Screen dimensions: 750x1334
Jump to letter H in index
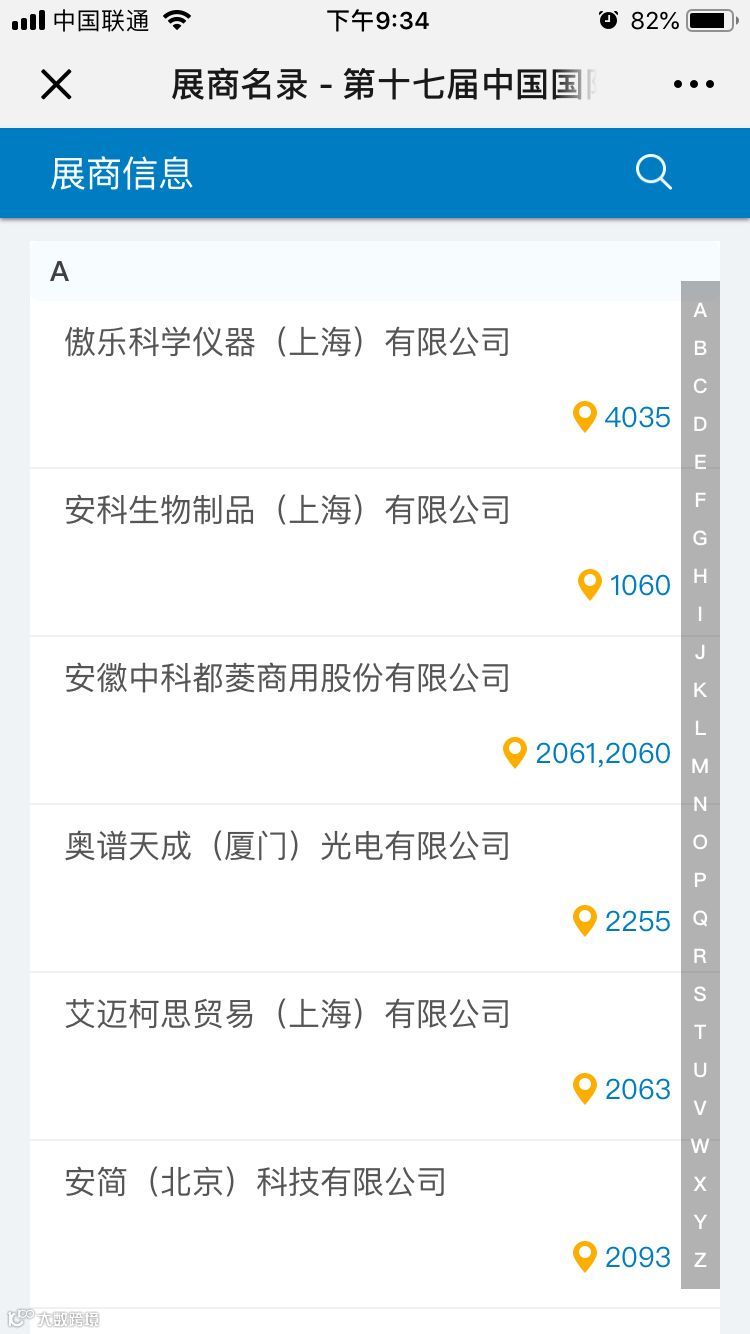click(x=700, y=576)
